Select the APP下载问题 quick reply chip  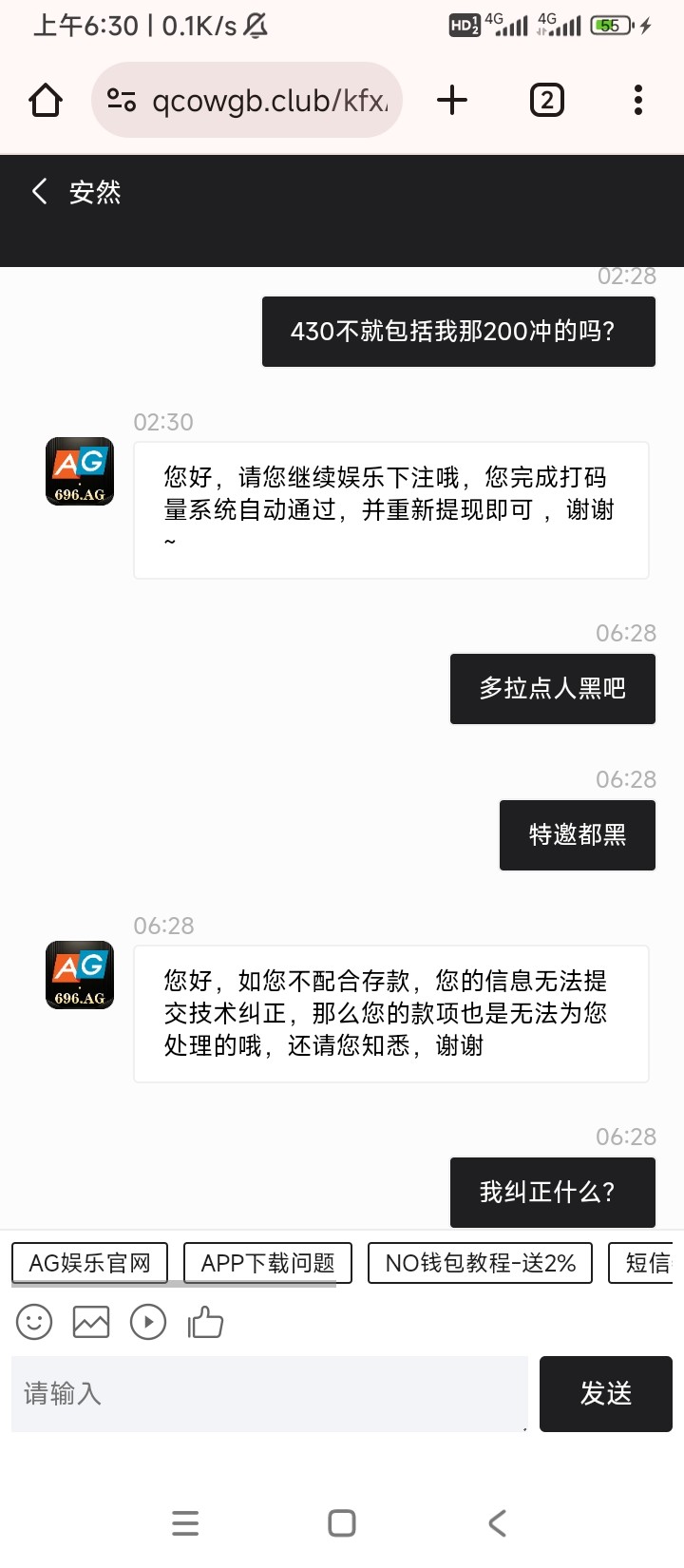point(268,1263)
